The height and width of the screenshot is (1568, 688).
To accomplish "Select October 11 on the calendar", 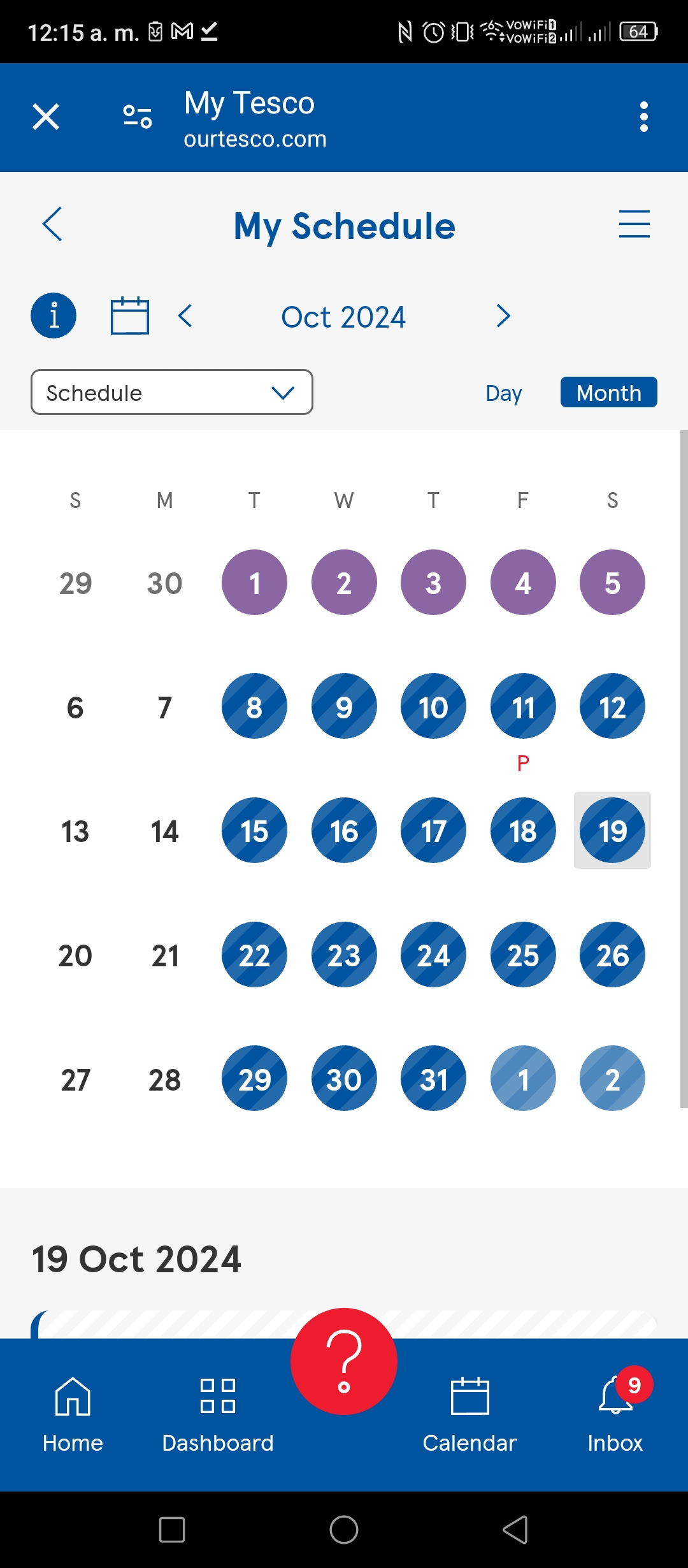I will [523, 706].
